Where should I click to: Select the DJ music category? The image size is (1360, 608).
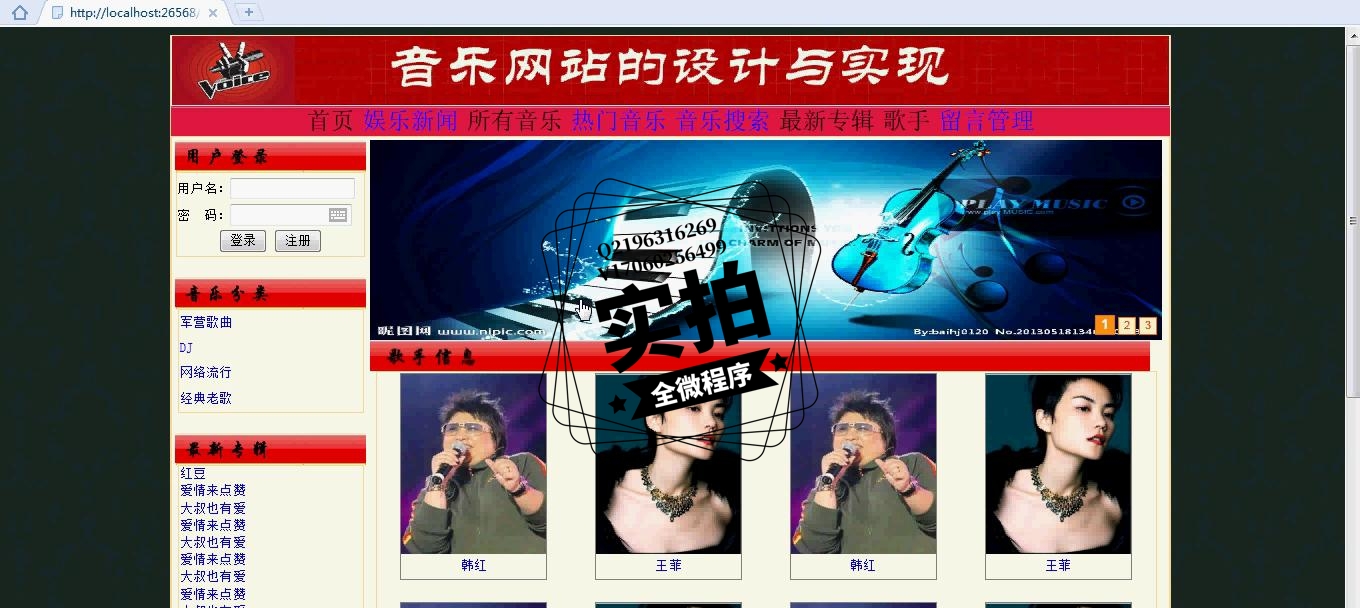(186, 348)
